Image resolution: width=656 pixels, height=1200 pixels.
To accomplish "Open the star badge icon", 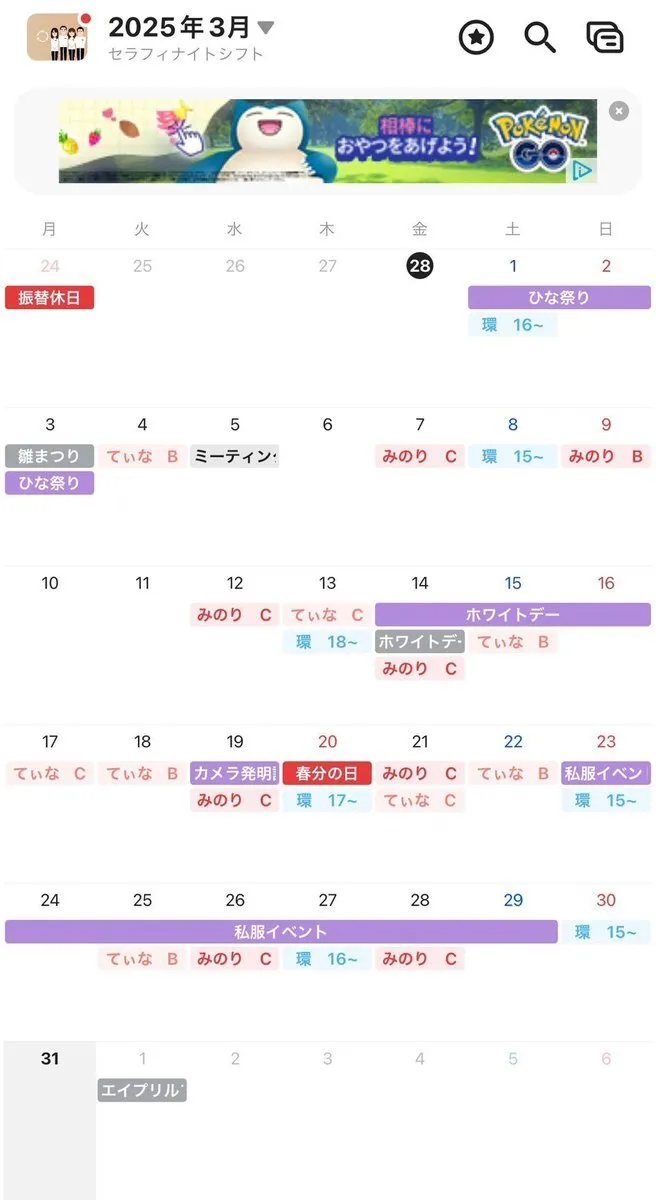I will click(476, 38).
